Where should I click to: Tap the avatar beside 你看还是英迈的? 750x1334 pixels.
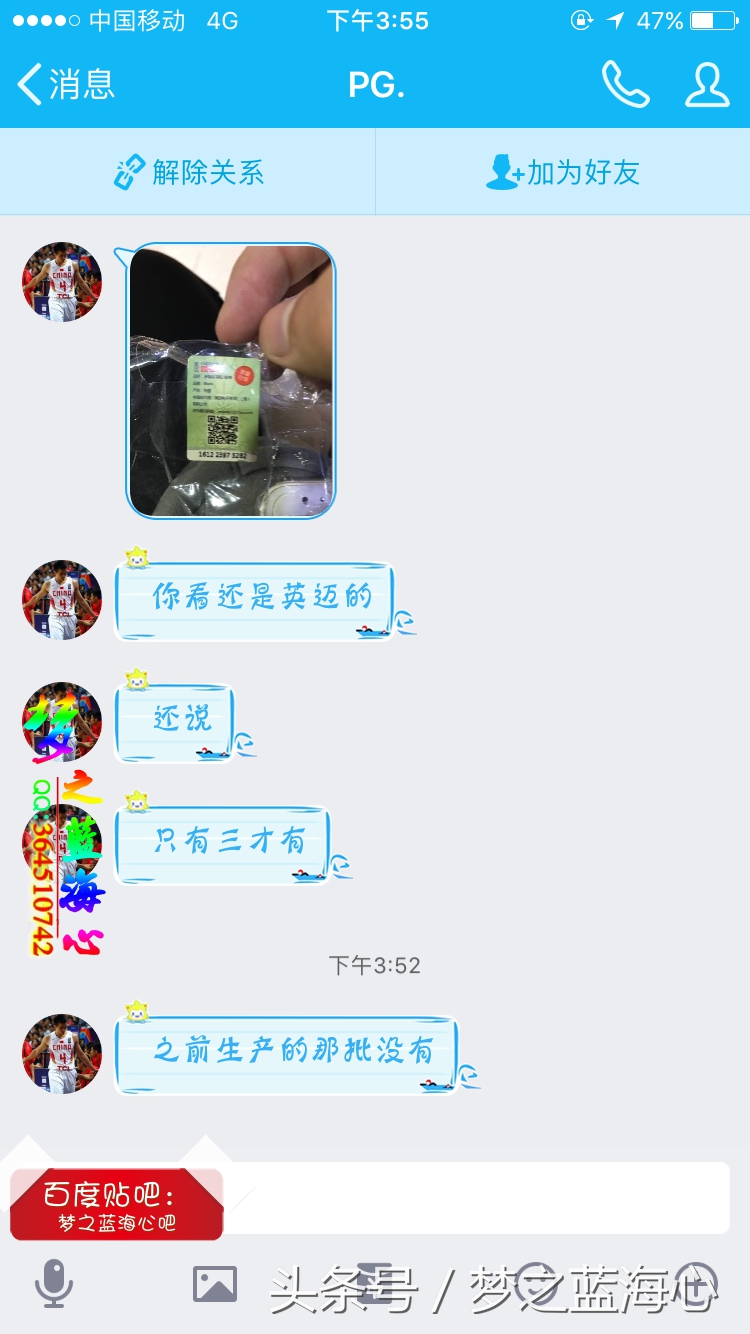(60, 600)
